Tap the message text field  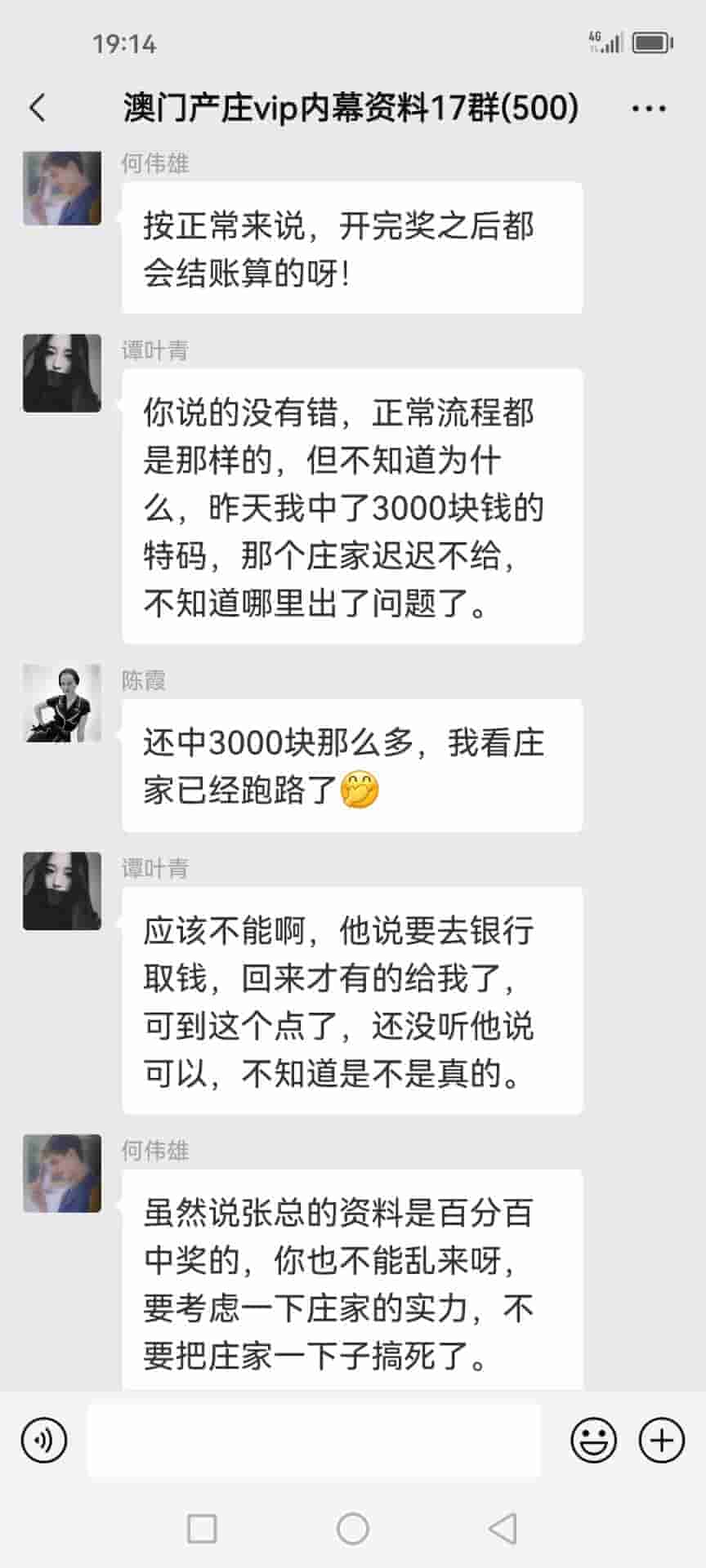pyautogui.click(x=314, y=1441)
